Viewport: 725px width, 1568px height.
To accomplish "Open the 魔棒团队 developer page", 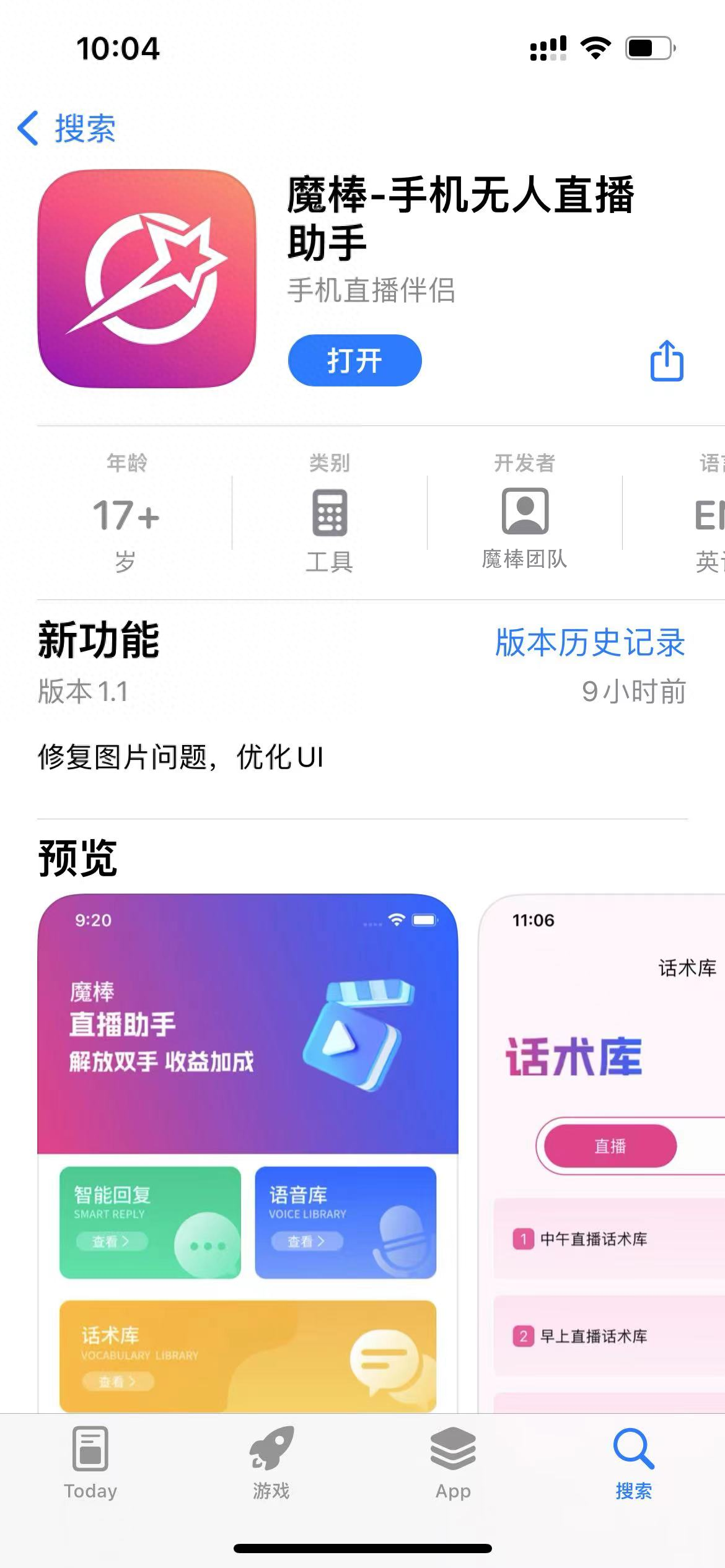I will coord(524,526).
